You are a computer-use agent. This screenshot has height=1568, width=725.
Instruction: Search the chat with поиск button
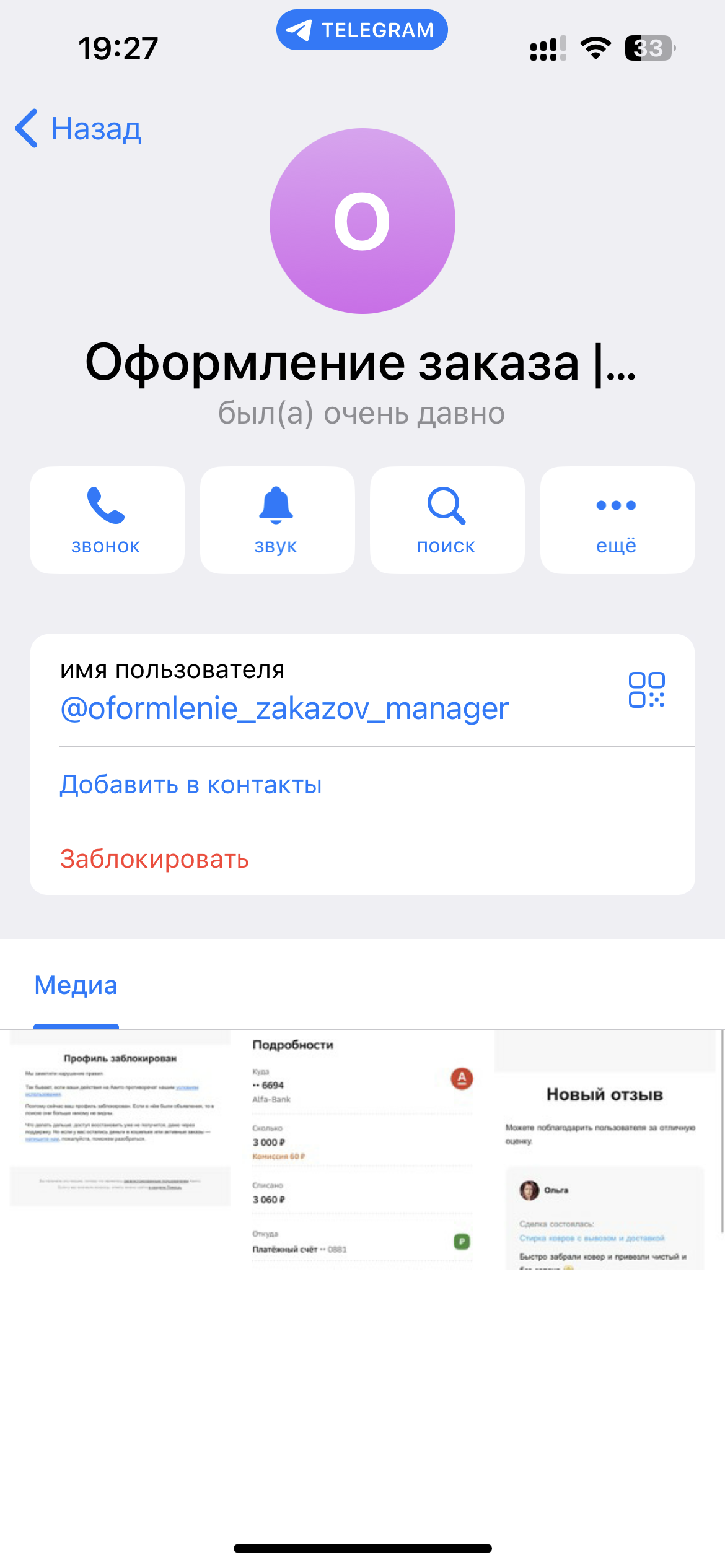[x=447, y=520]
